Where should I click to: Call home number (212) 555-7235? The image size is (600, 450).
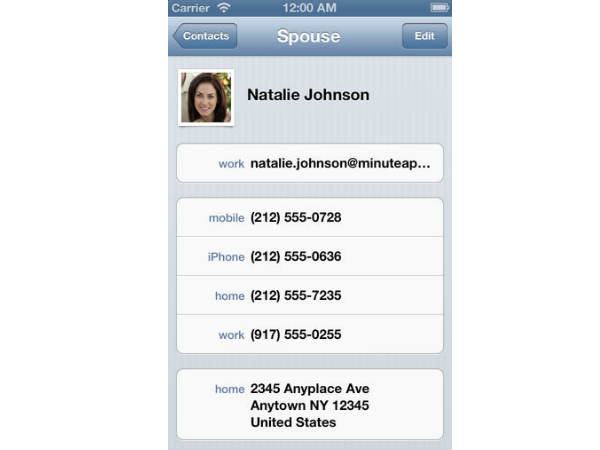pyautogui.click(x=310, y=296)
